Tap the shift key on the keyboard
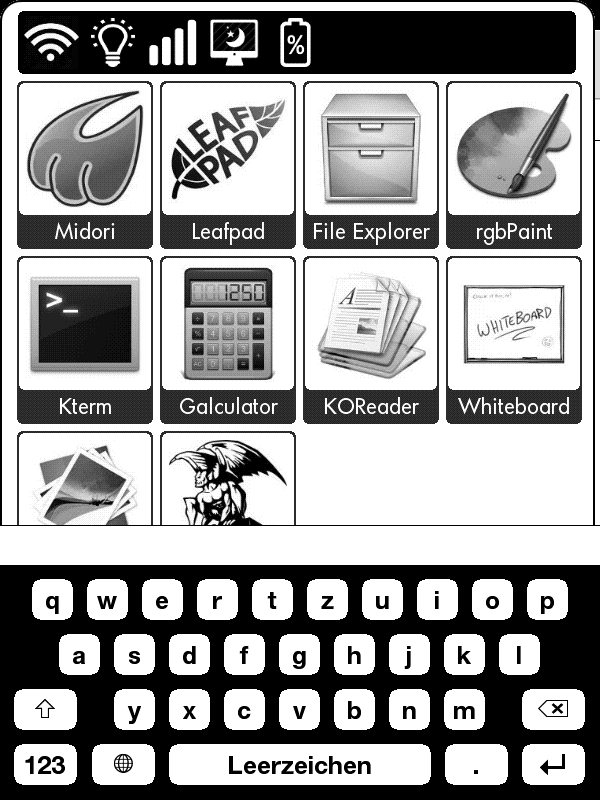600x800 pixels. [44, 711]
